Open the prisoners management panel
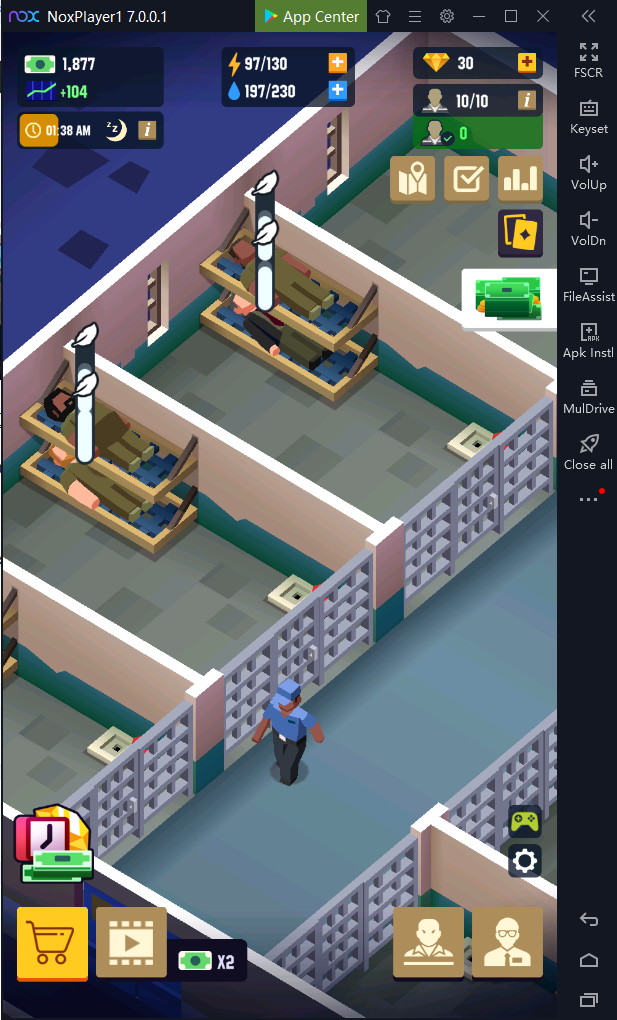Viewport: 617px width, 1020px height. coord(428,942)
